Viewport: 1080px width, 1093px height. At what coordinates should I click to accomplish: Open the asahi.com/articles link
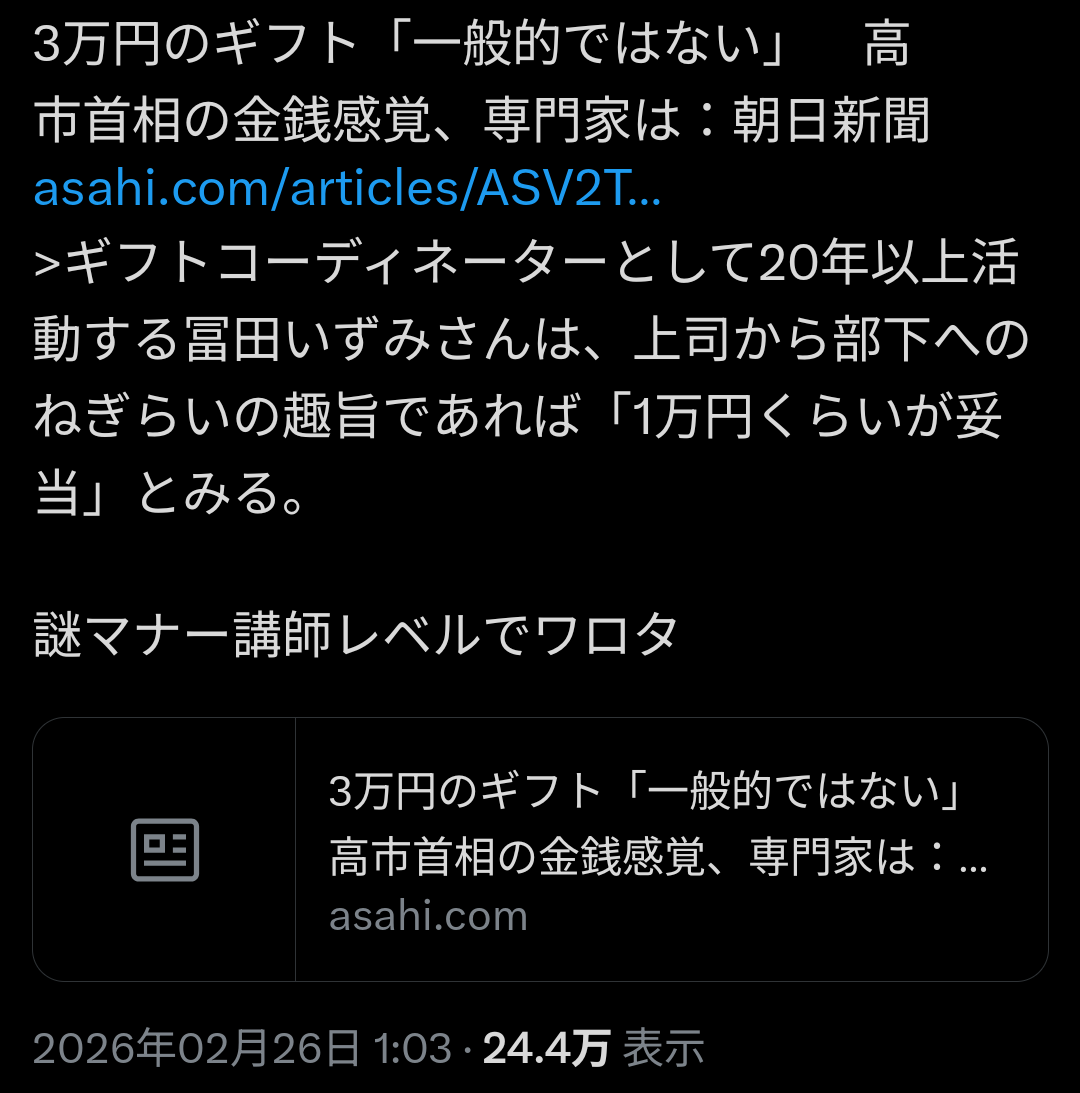[347, 189]
